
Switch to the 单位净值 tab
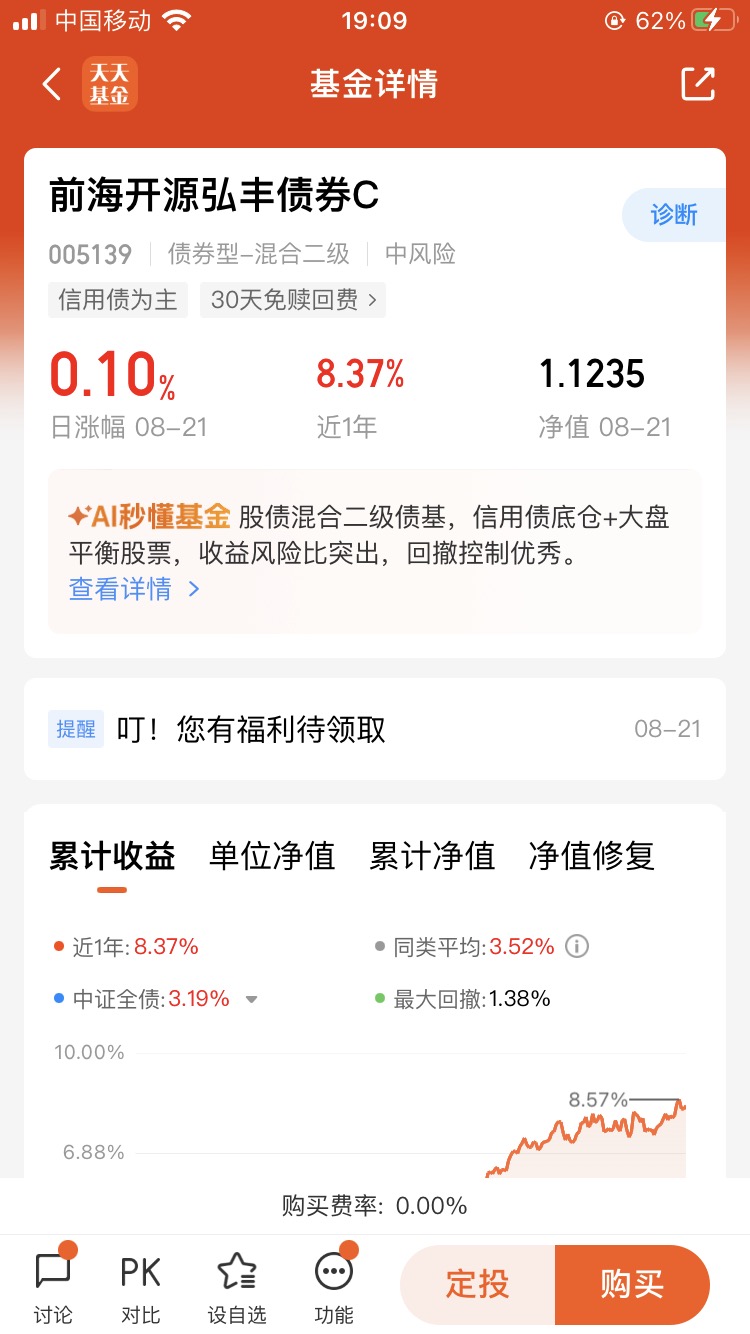pos(272,856)
